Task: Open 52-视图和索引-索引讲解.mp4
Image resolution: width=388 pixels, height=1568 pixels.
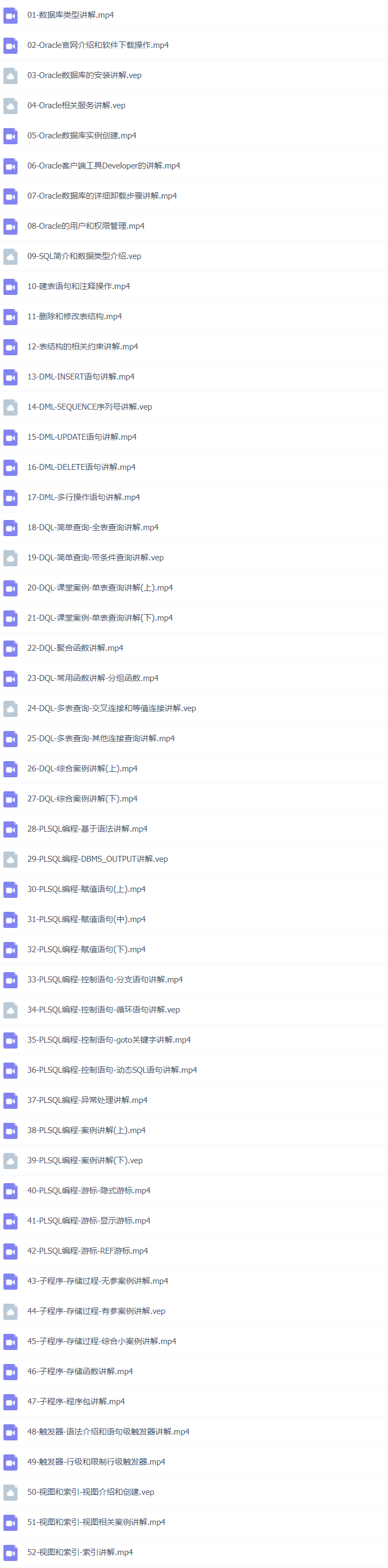Action: pyautogui.click(x=80, y=1552)
